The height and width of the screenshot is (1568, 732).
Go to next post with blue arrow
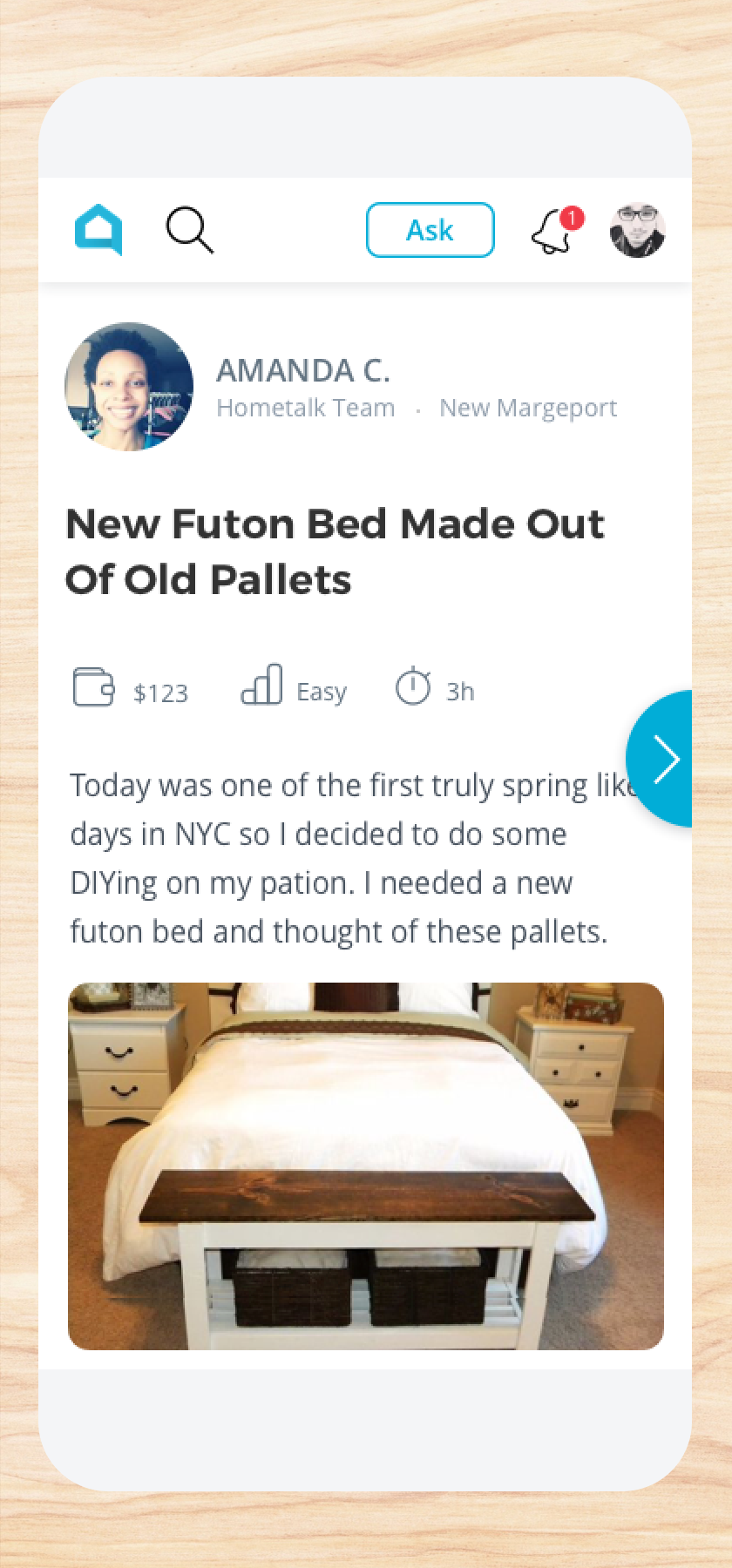coord(660,759)
